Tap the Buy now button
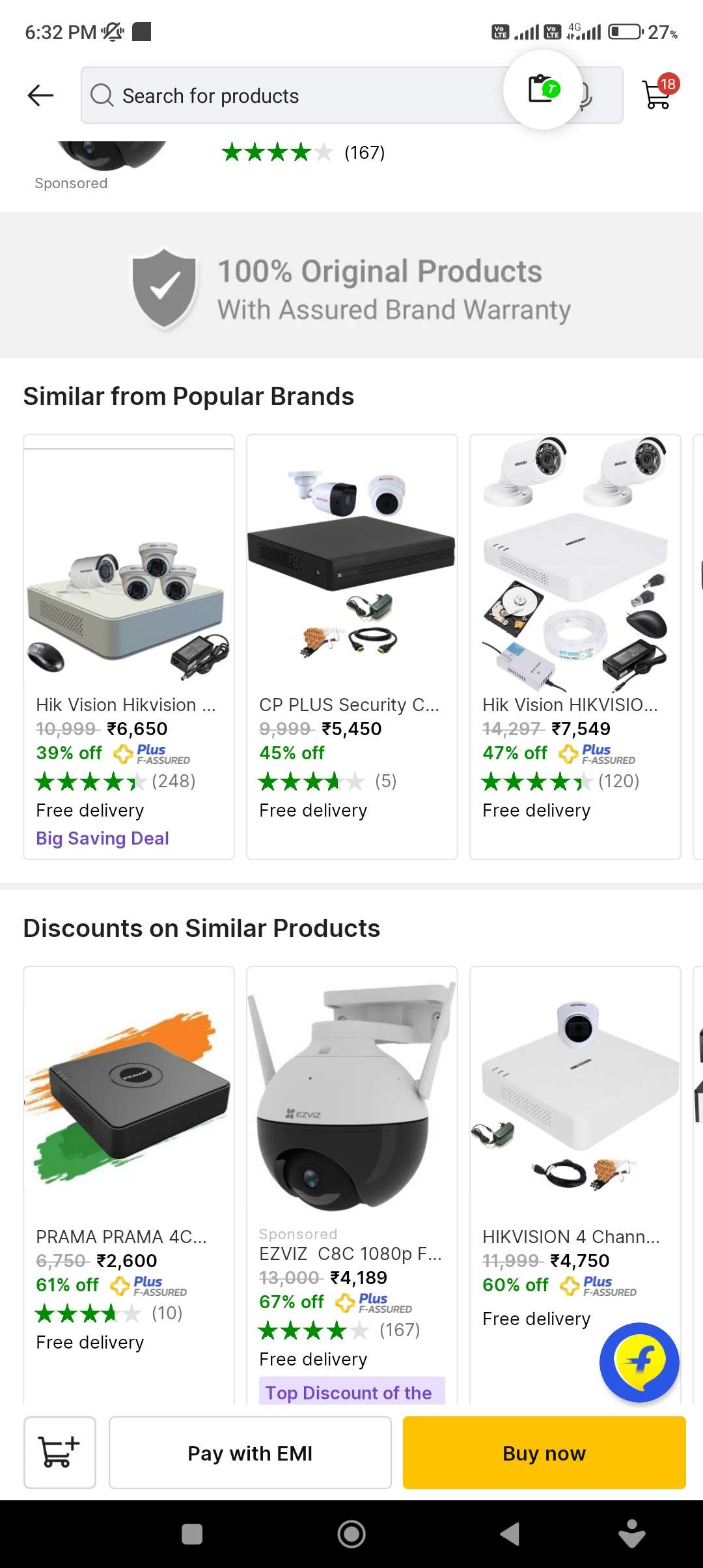 544,1453
